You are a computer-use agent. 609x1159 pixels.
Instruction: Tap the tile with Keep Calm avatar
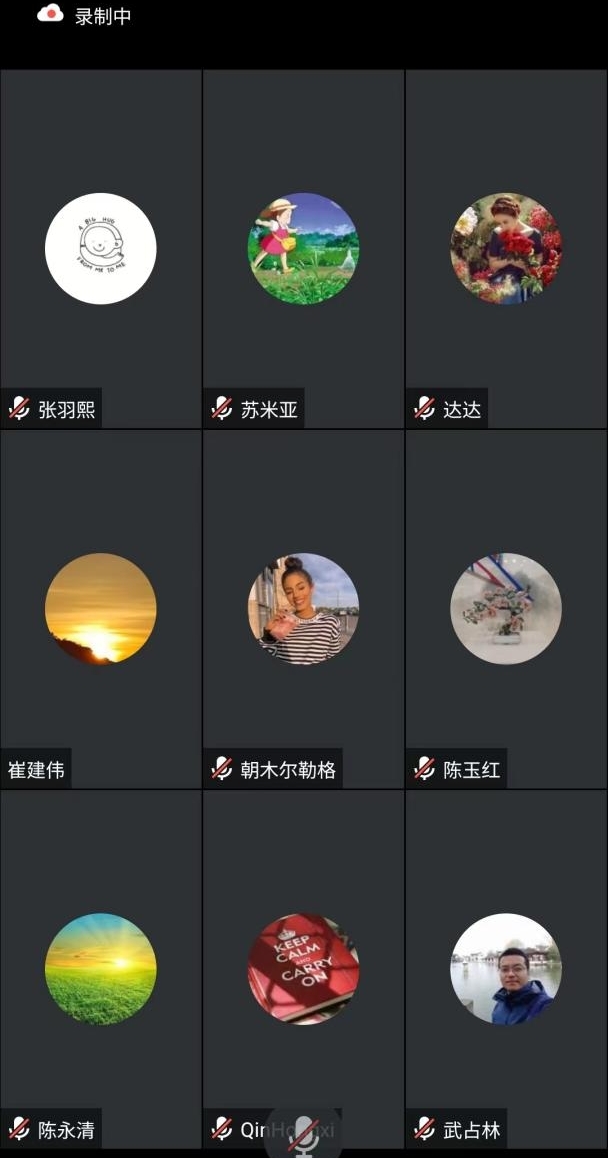coord(303,968)
